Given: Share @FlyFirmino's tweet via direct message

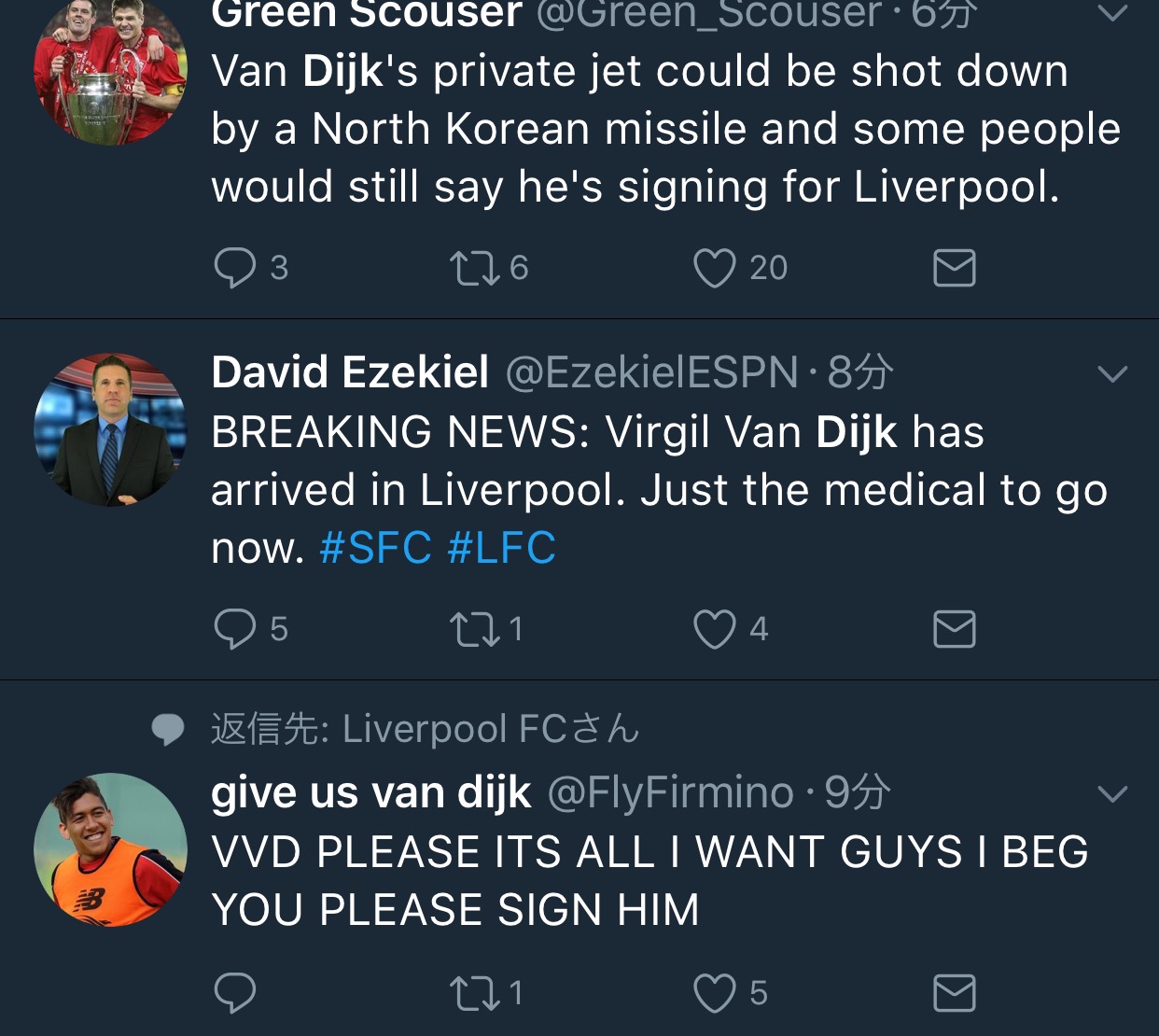Looking at the screenshot, I should 954,993.
